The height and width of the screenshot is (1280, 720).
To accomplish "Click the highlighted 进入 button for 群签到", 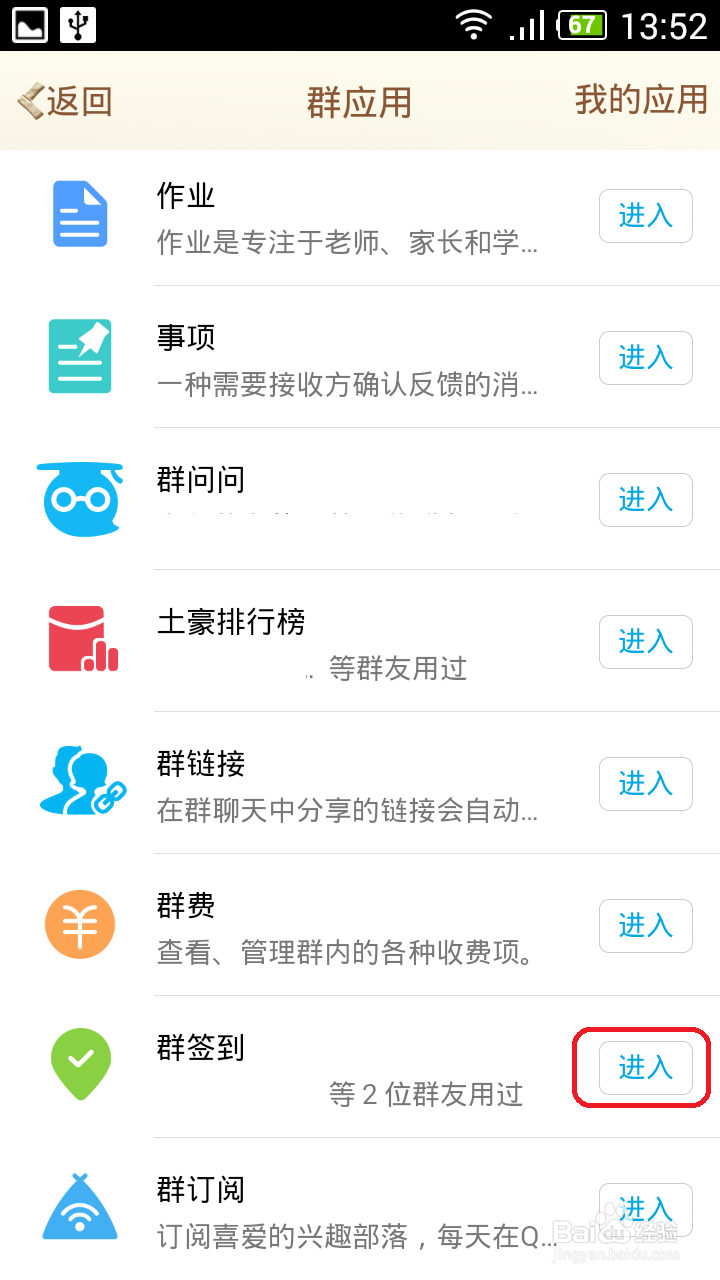I will [645, 1068].
